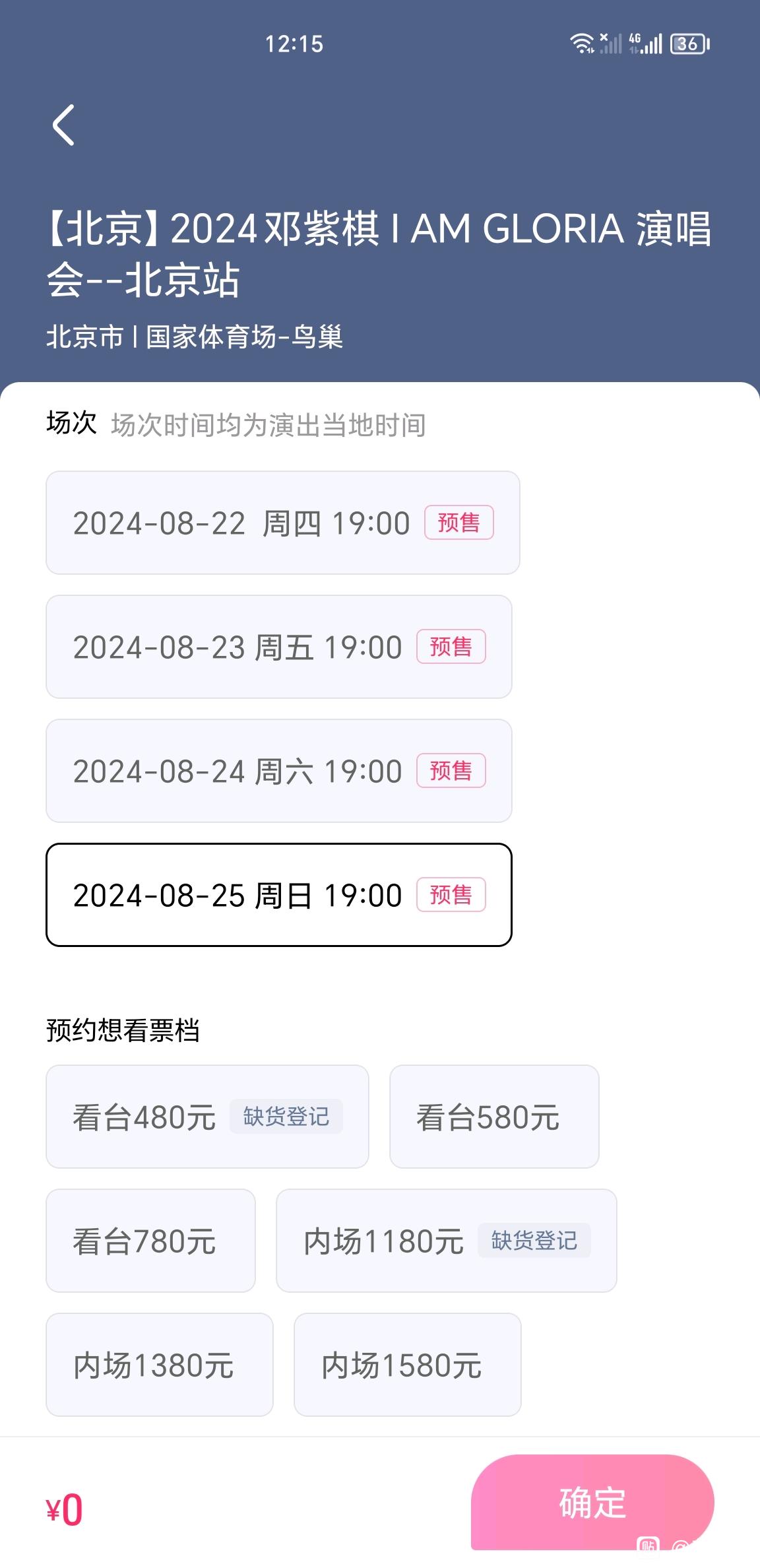Choose the 2024-08-23 周五 19:00 session
760x1568 pixels.
[x=279, y=647]
